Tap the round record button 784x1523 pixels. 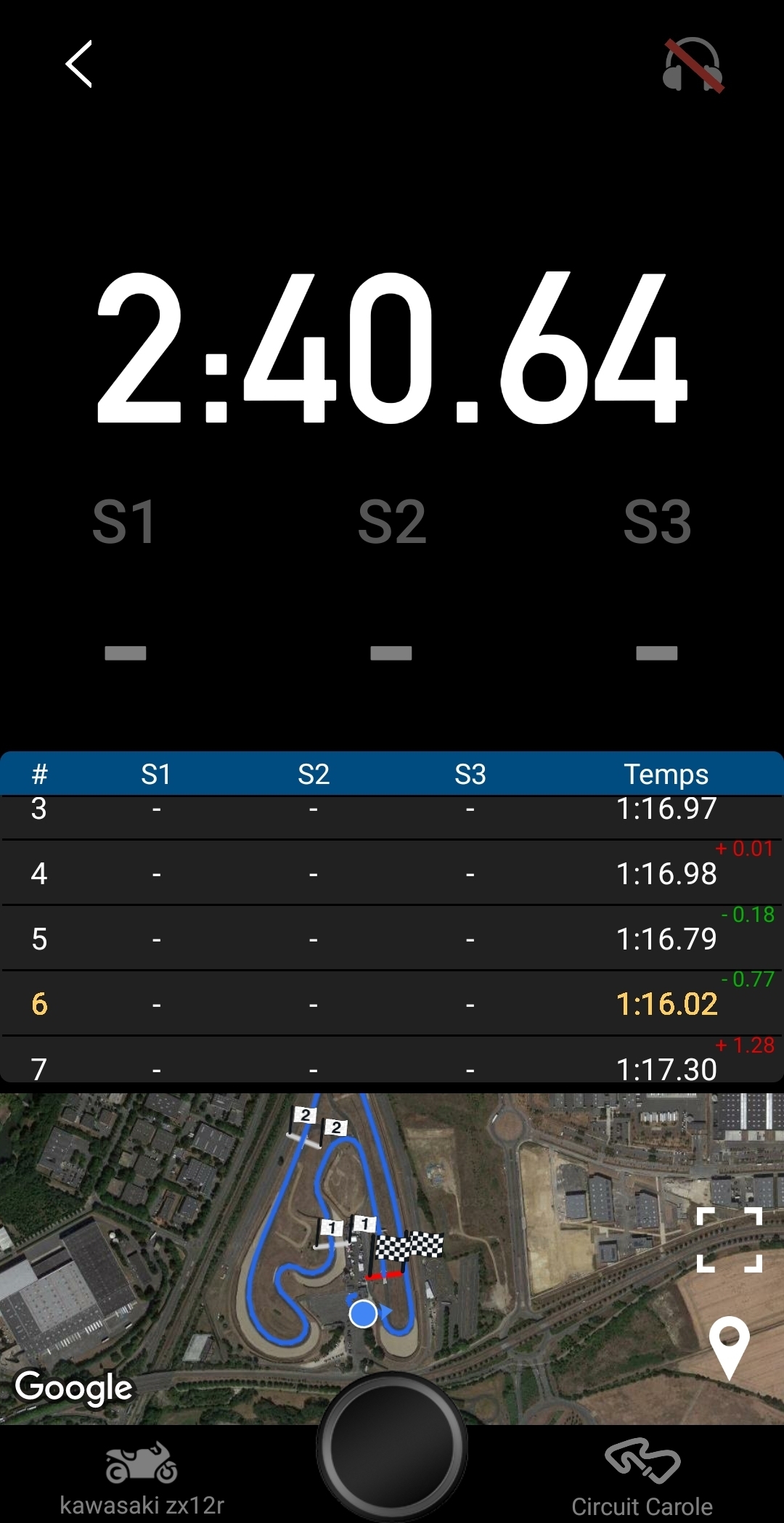click(392, 1446)
